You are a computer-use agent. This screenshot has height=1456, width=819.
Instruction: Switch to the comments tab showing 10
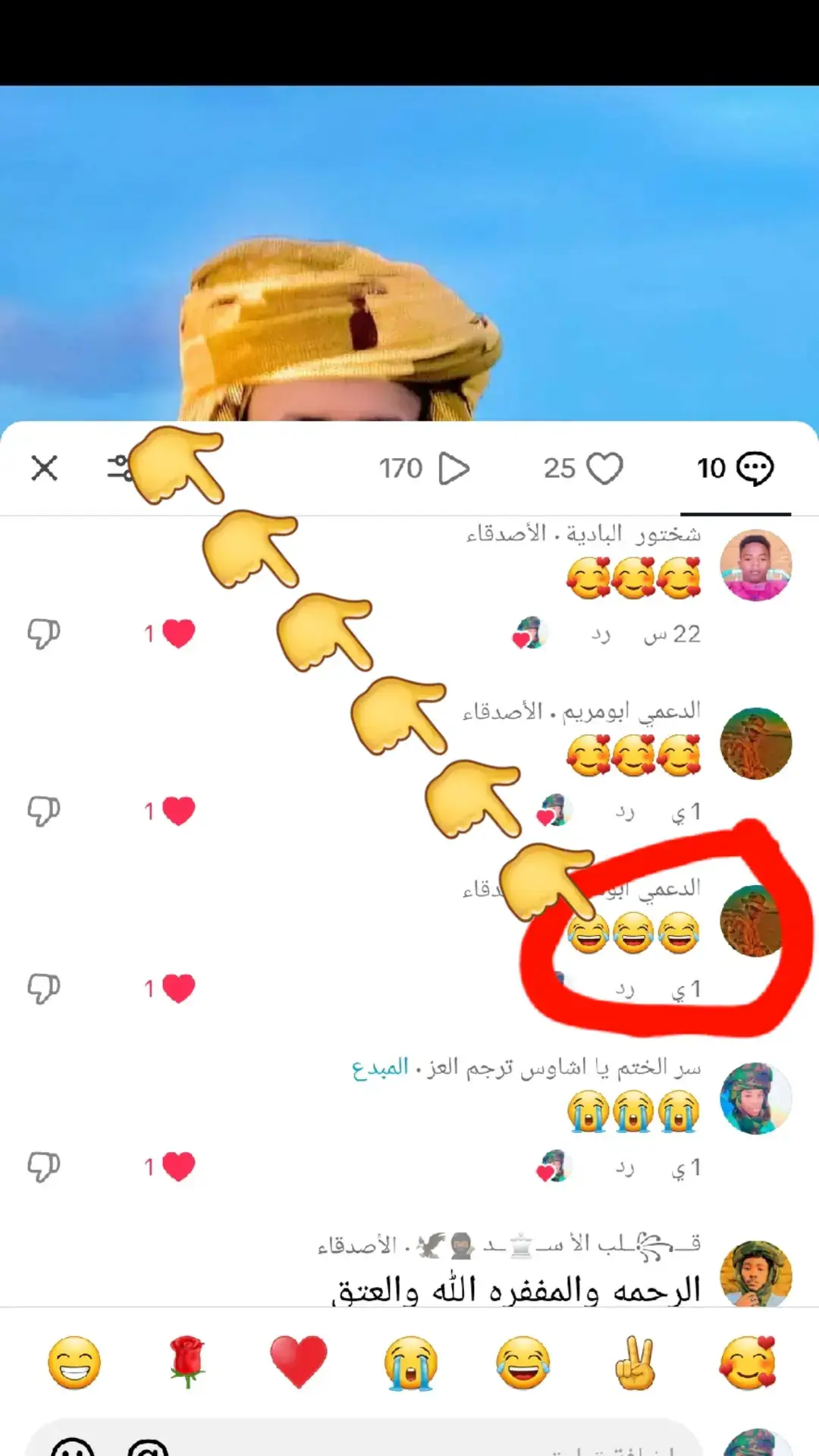point(735,469)
